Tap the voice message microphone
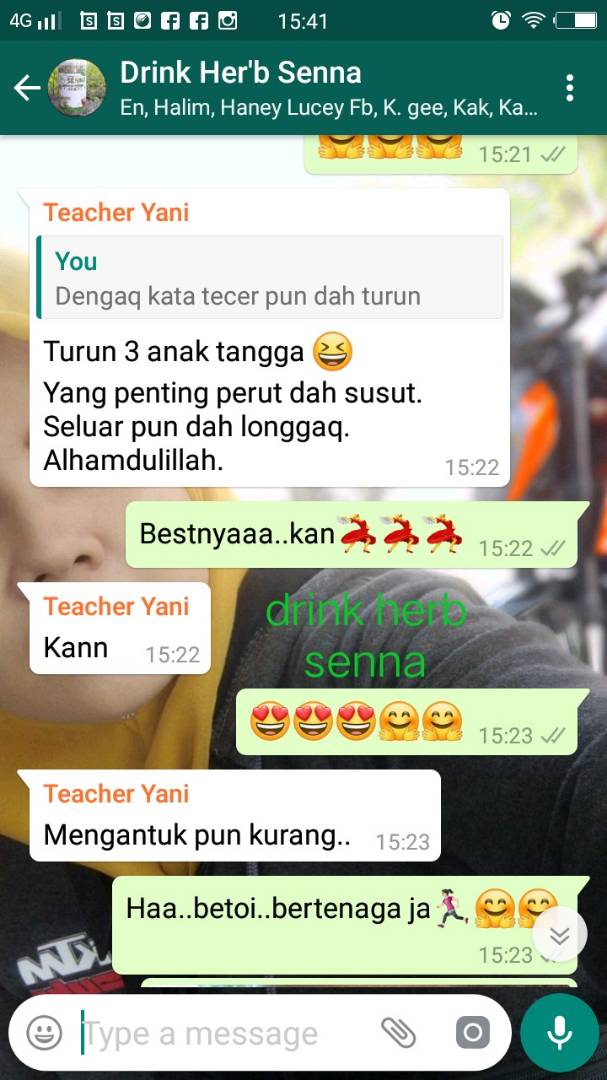The height and width of the screenshot is (1080, 607). click(559, 1032)
